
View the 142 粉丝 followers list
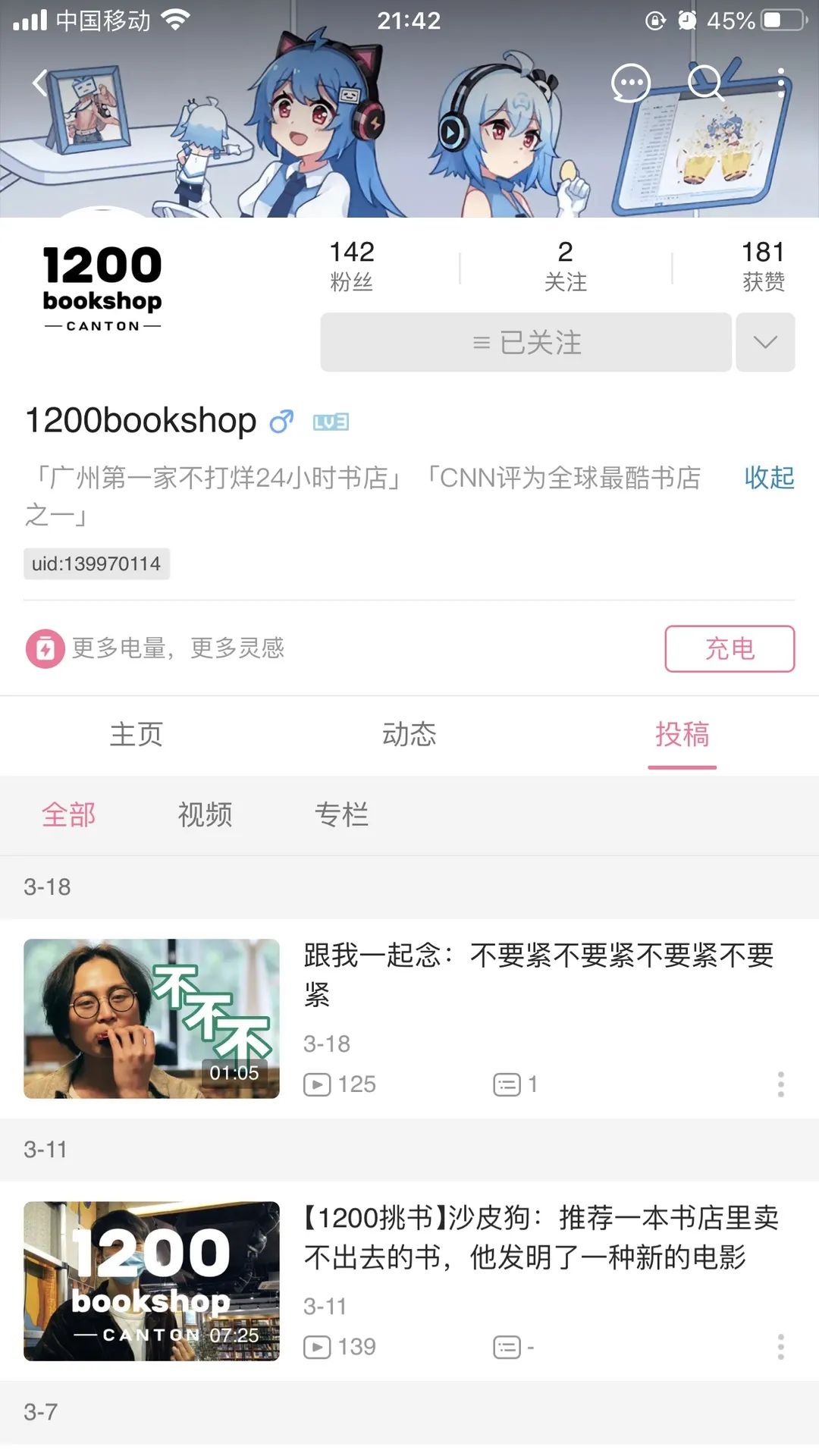[x=352, y=266]
